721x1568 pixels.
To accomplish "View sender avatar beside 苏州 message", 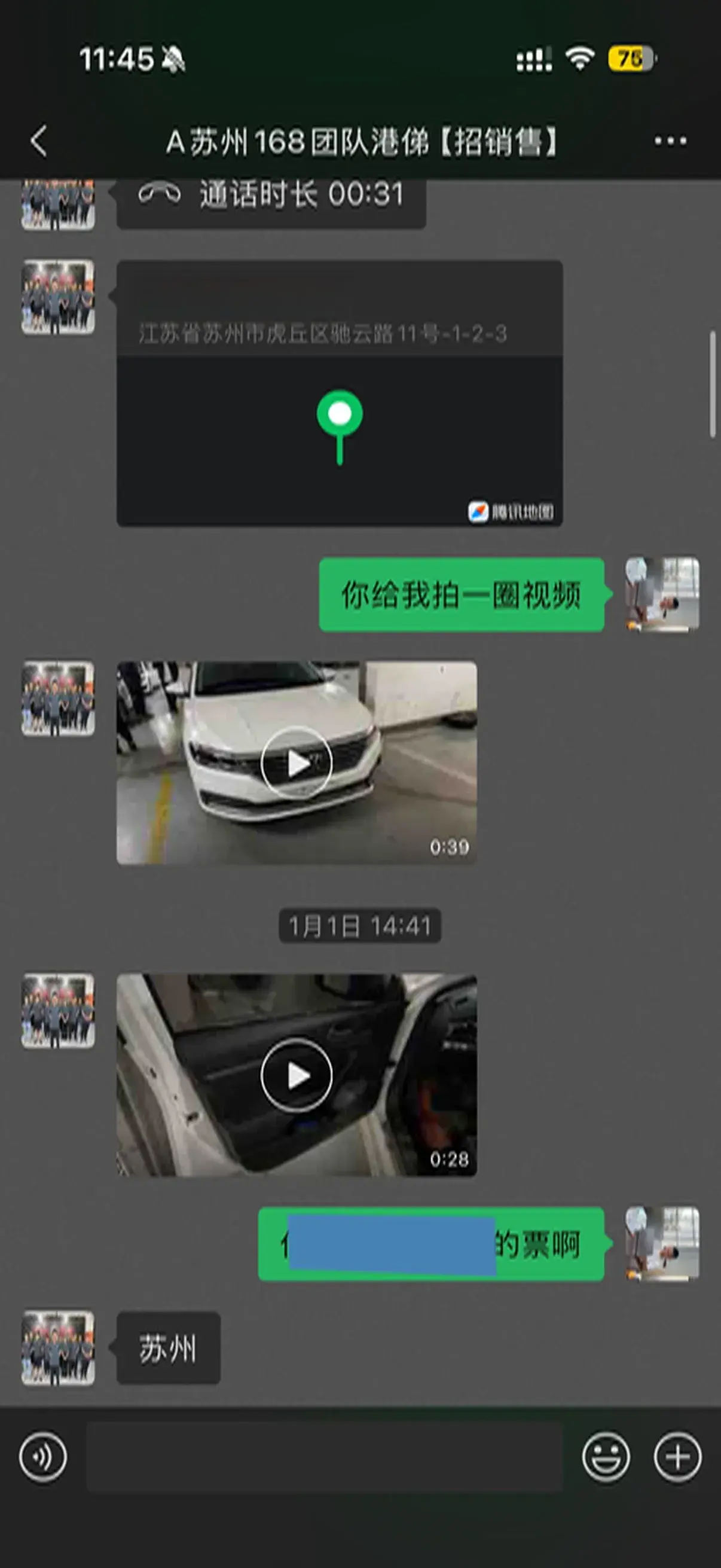I will (58, 1347).
